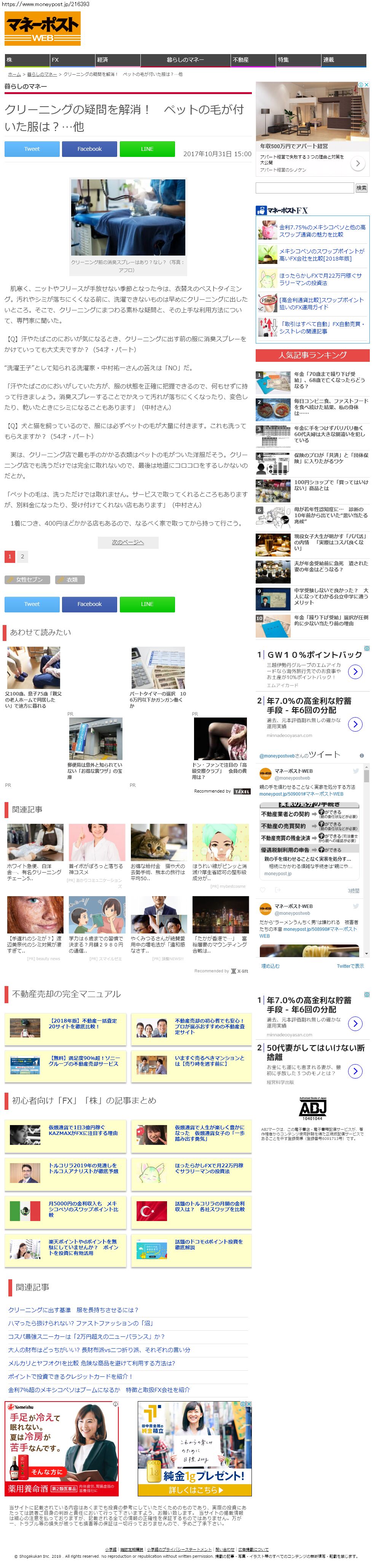Image resolution: width=374 pixels, height=1568 pixels.
Task: Open related link クリーニングに出す基準
Action: (x=73, y=1309)
